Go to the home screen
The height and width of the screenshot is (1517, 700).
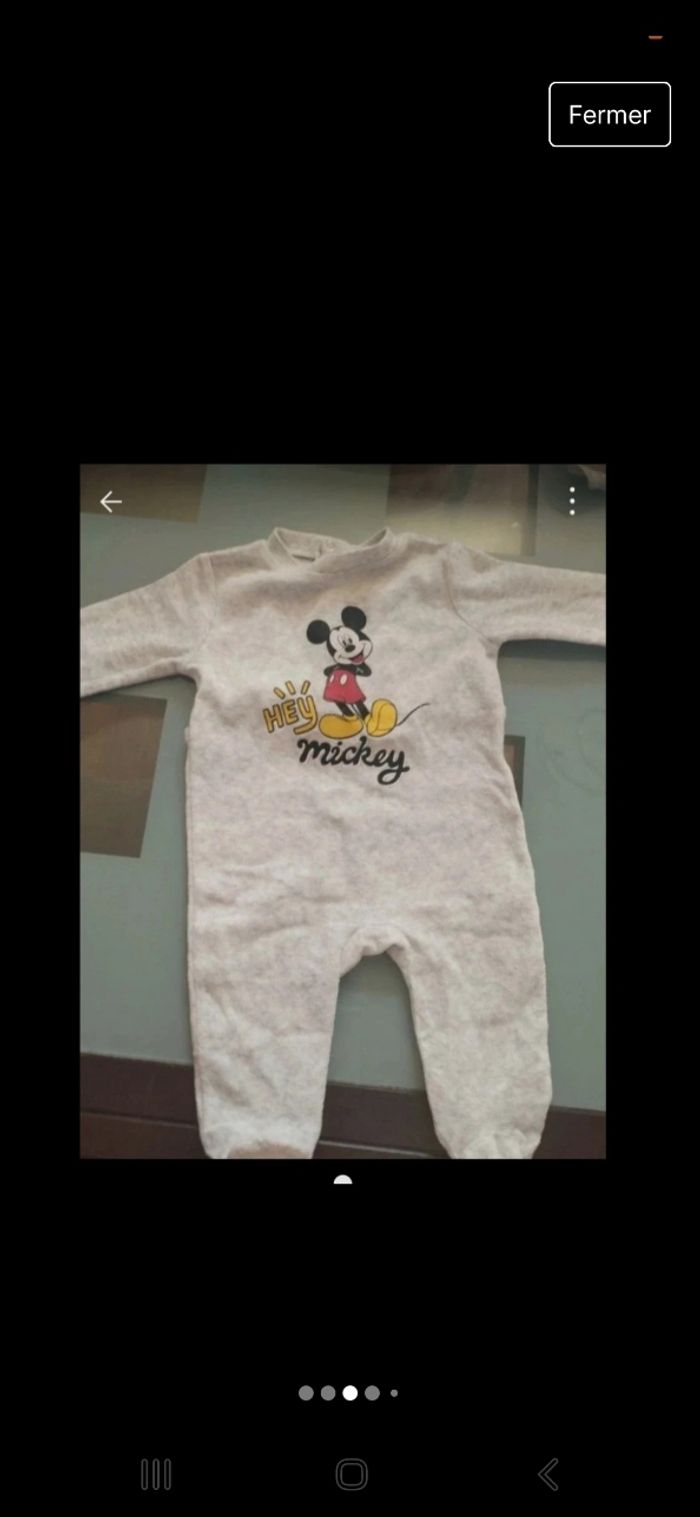coord(351,1473)
